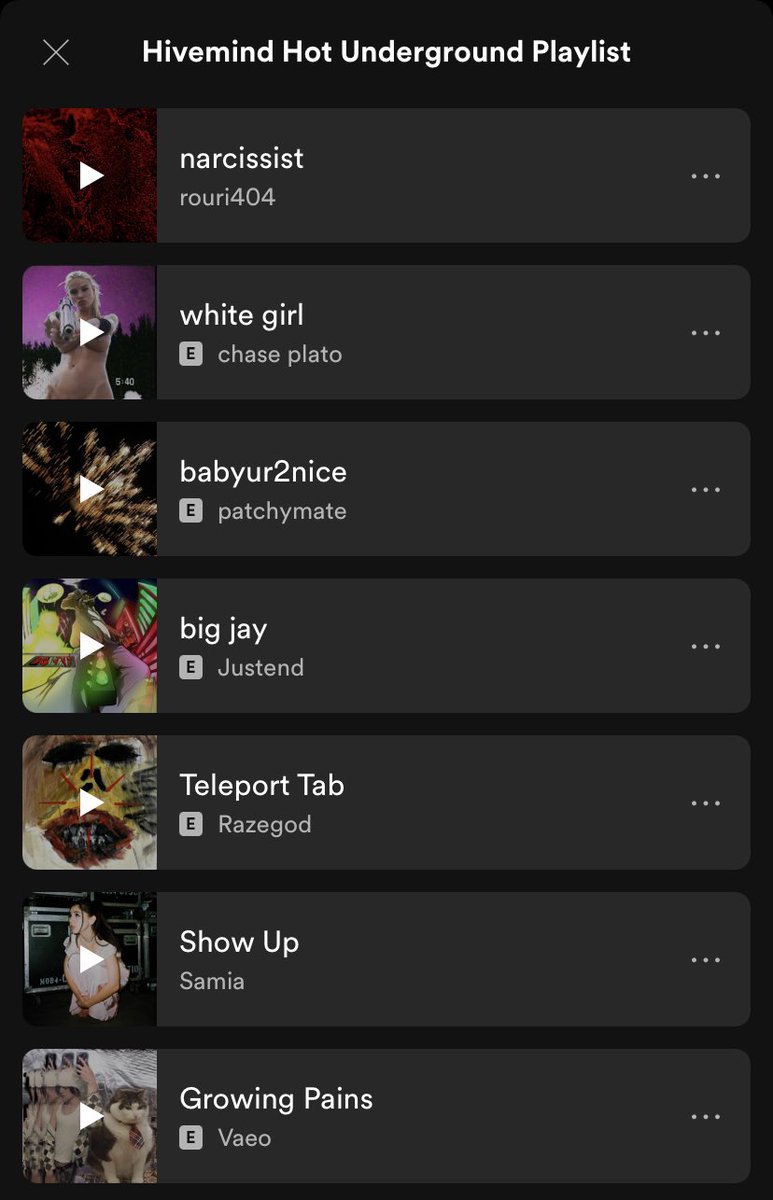Play babyur2nice by patchymate
Screen dimensions: 773x1200
click(x=91, y=489)
